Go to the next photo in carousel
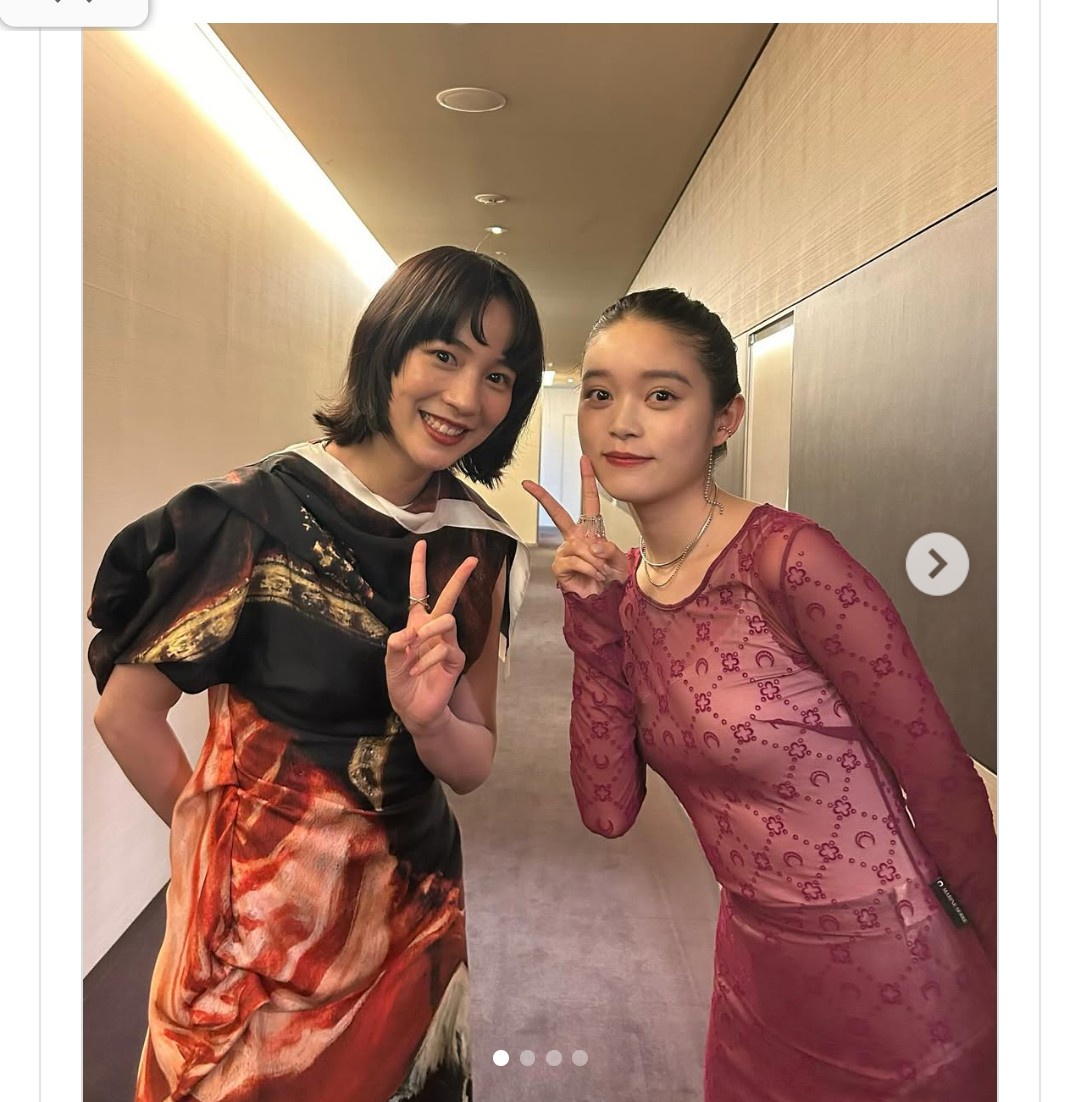Viewport: 1080px width, 1102px height. point(937,564)
